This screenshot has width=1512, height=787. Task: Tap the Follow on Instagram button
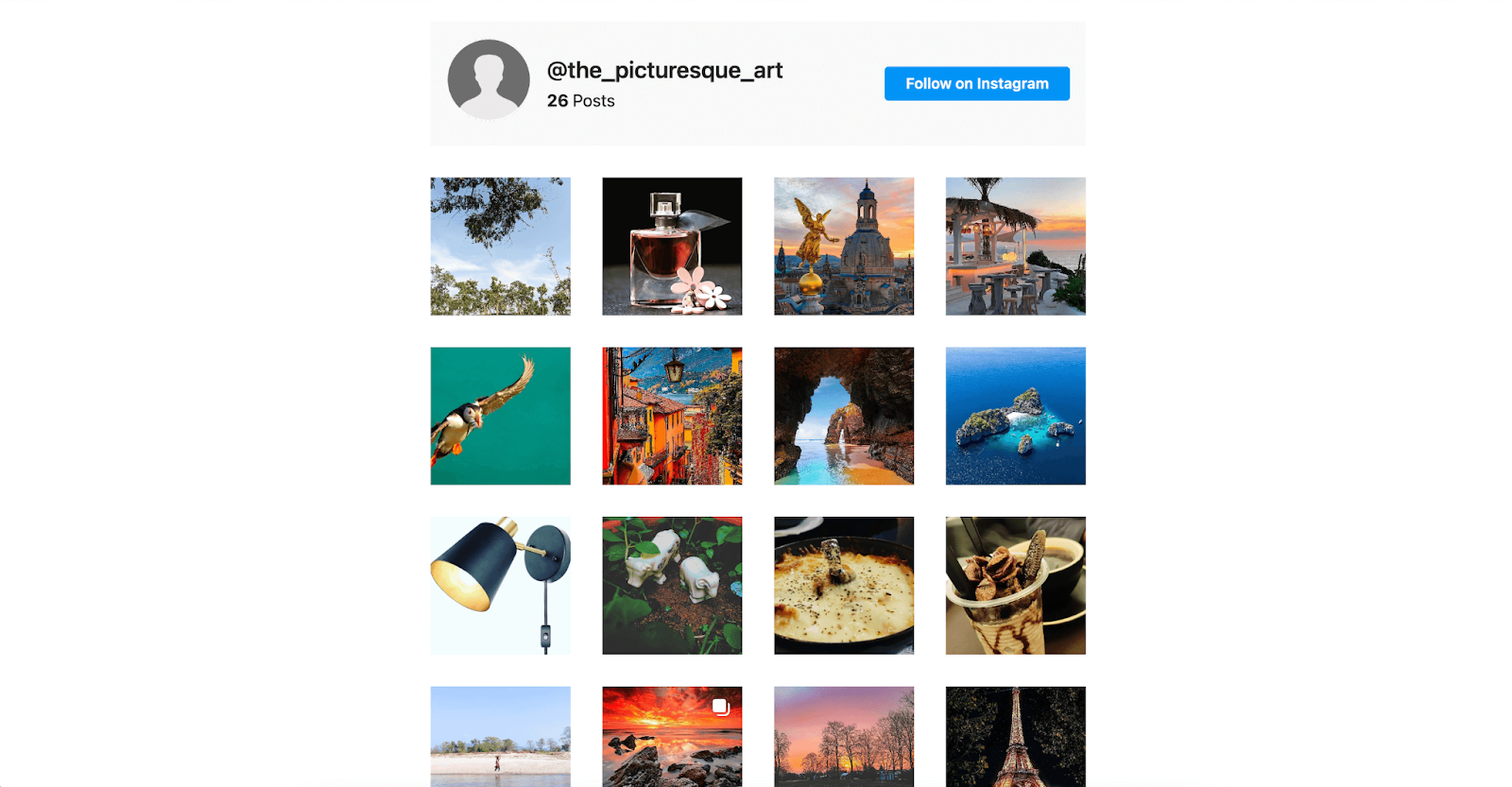(x=976, y=83)
